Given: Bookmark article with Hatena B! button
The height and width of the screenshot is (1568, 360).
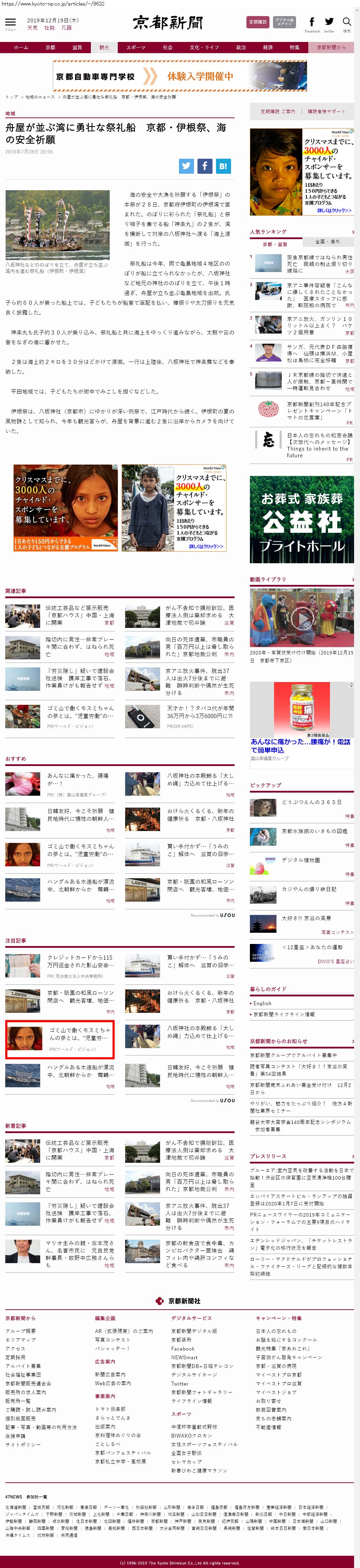Looking at the screenshot, I should click(223, 166).
